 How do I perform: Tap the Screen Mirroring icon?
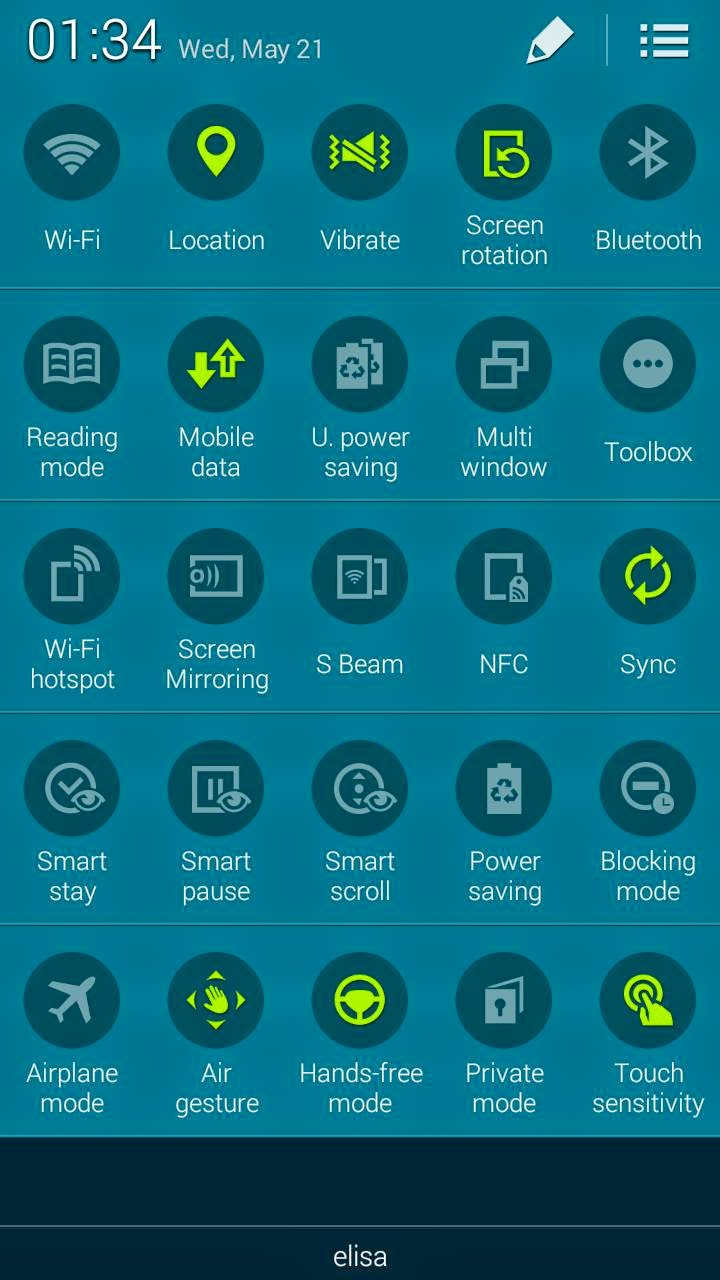[x=216, y=576]
